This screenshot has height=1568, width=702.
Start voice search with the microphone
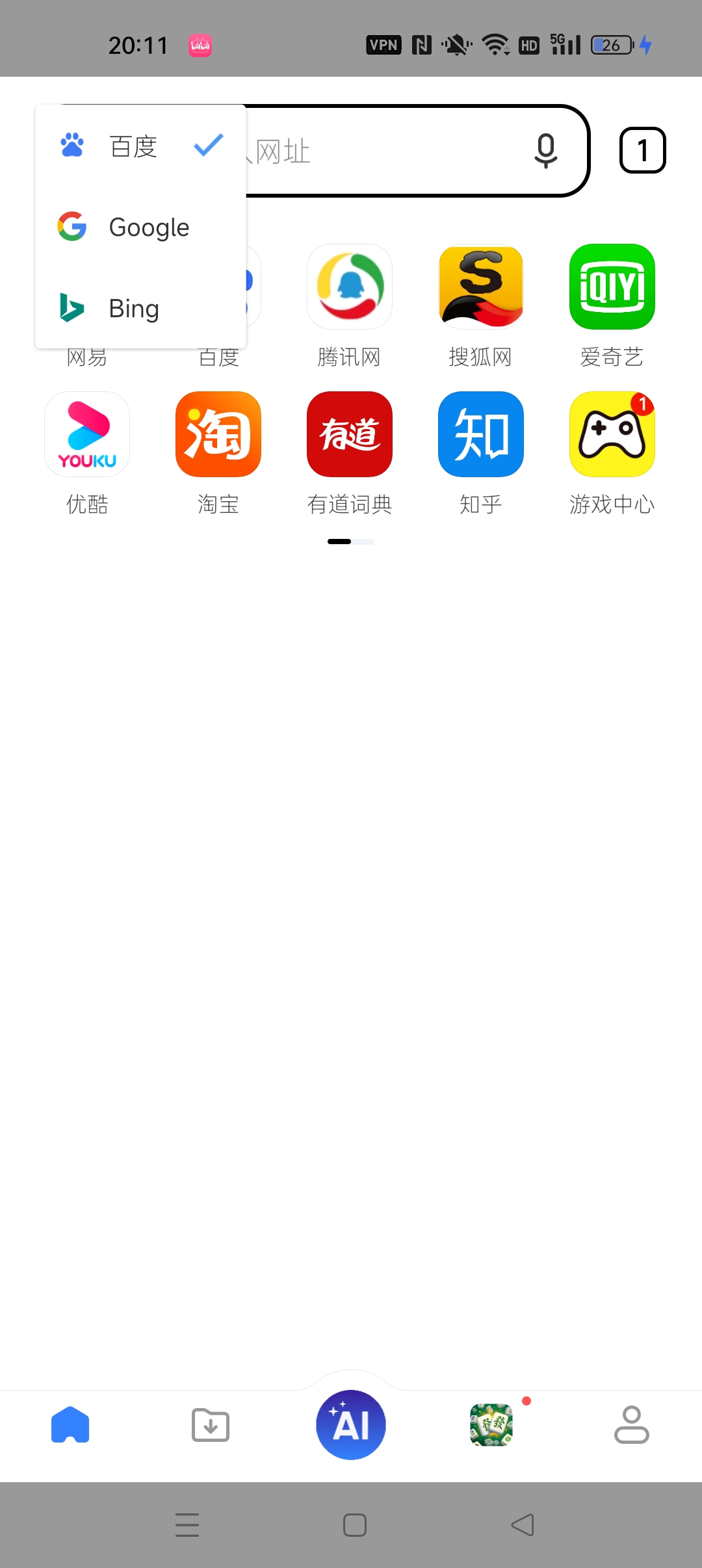pos(546,151)
